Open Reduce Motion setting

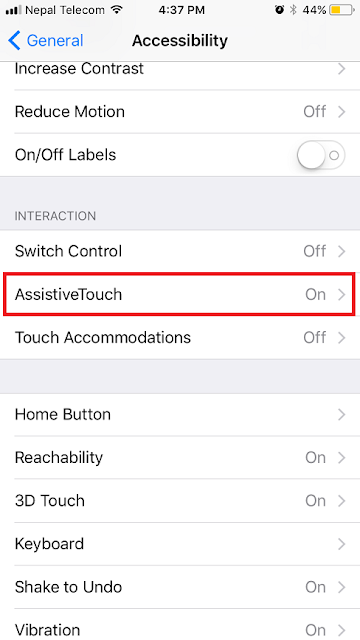180,111
